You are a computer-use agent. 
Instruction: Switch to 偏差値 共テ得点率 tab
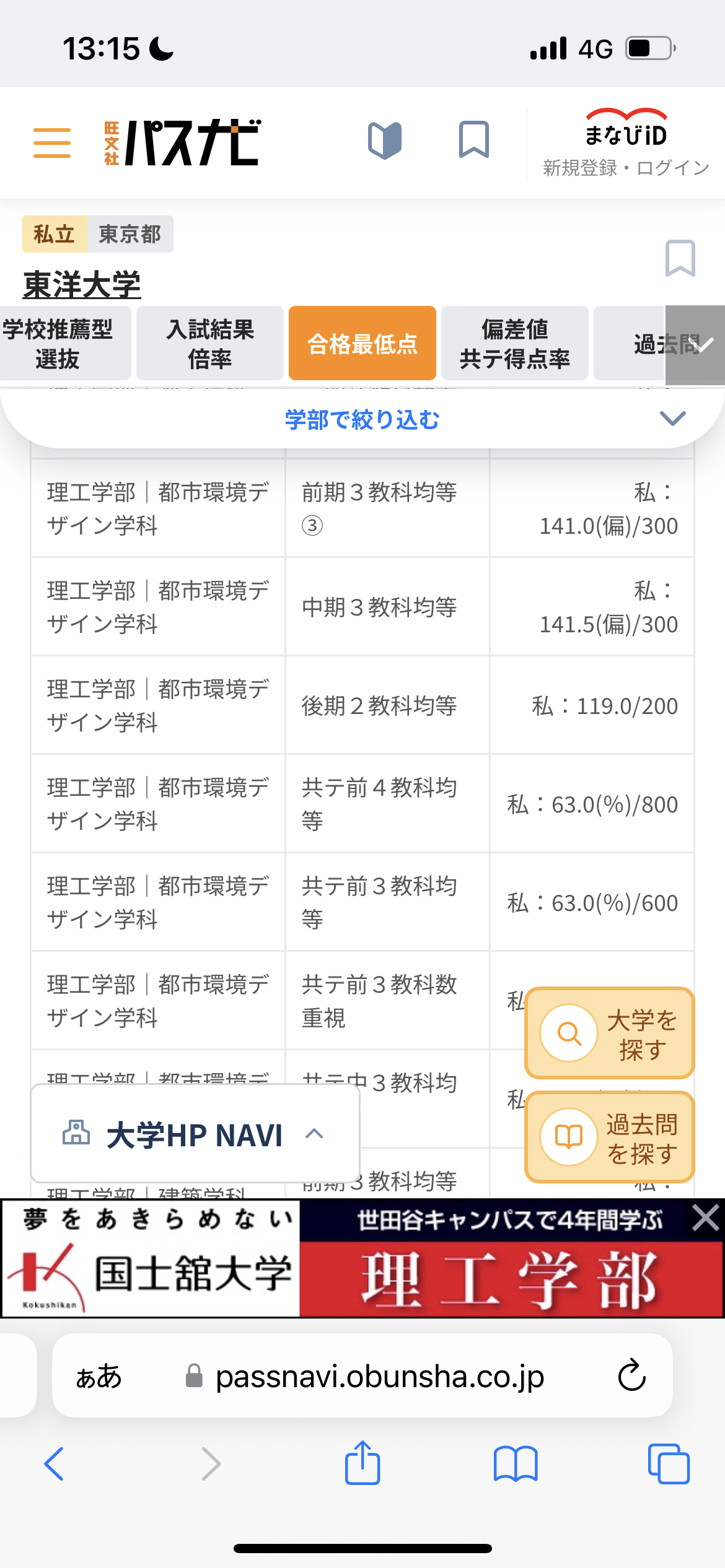click(515, 344)
